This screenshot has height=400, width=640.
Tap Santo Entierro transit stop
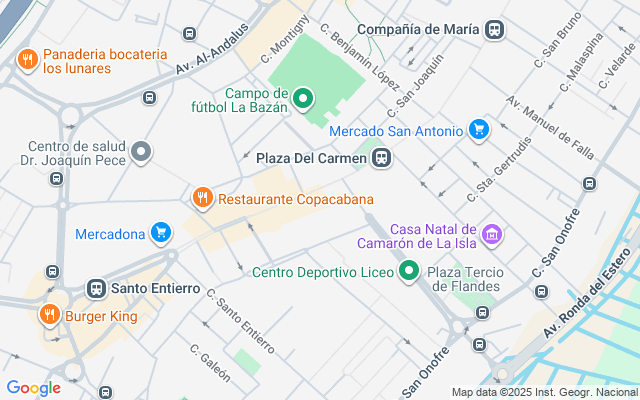coord(97,288)
